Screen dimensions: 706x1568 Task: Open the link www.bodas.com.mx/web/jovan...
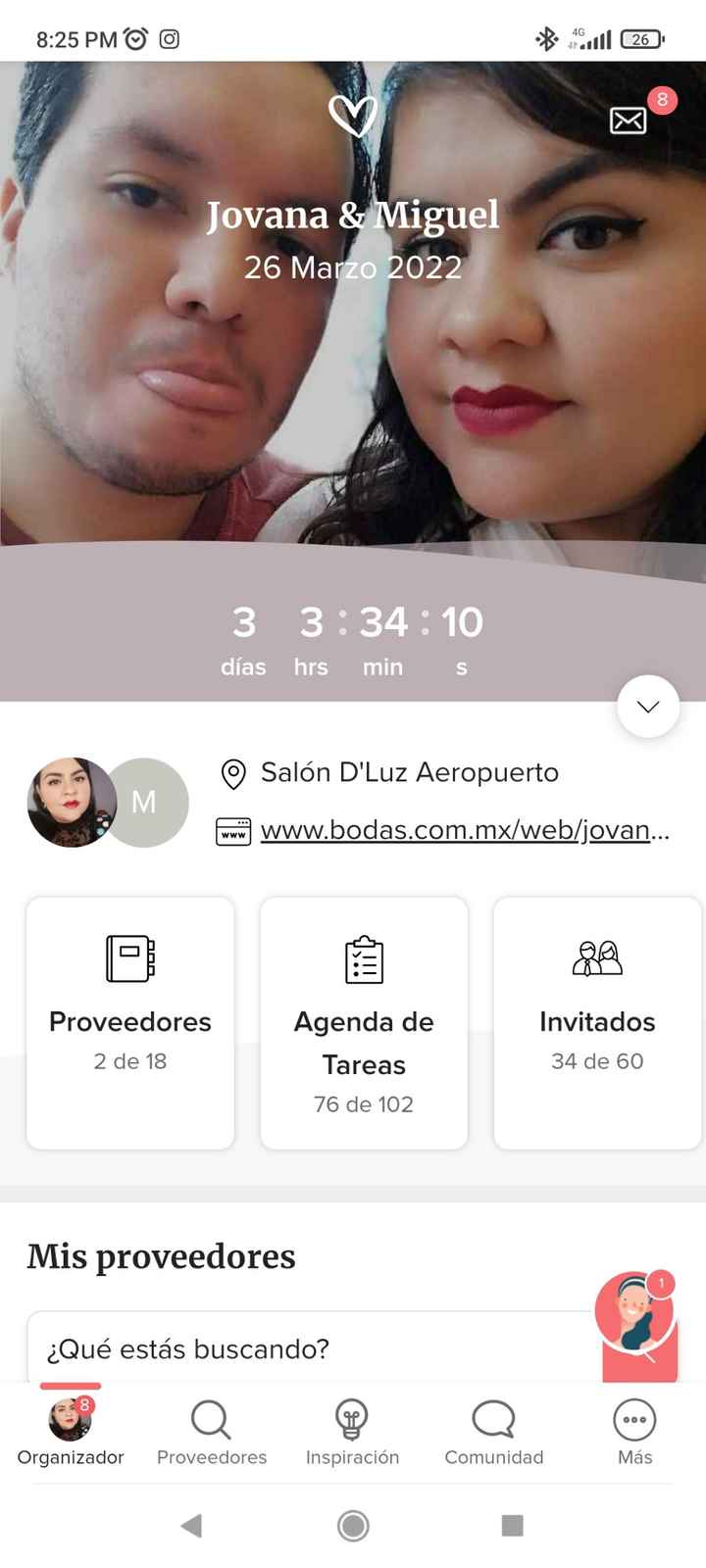[x=464, y=830]
